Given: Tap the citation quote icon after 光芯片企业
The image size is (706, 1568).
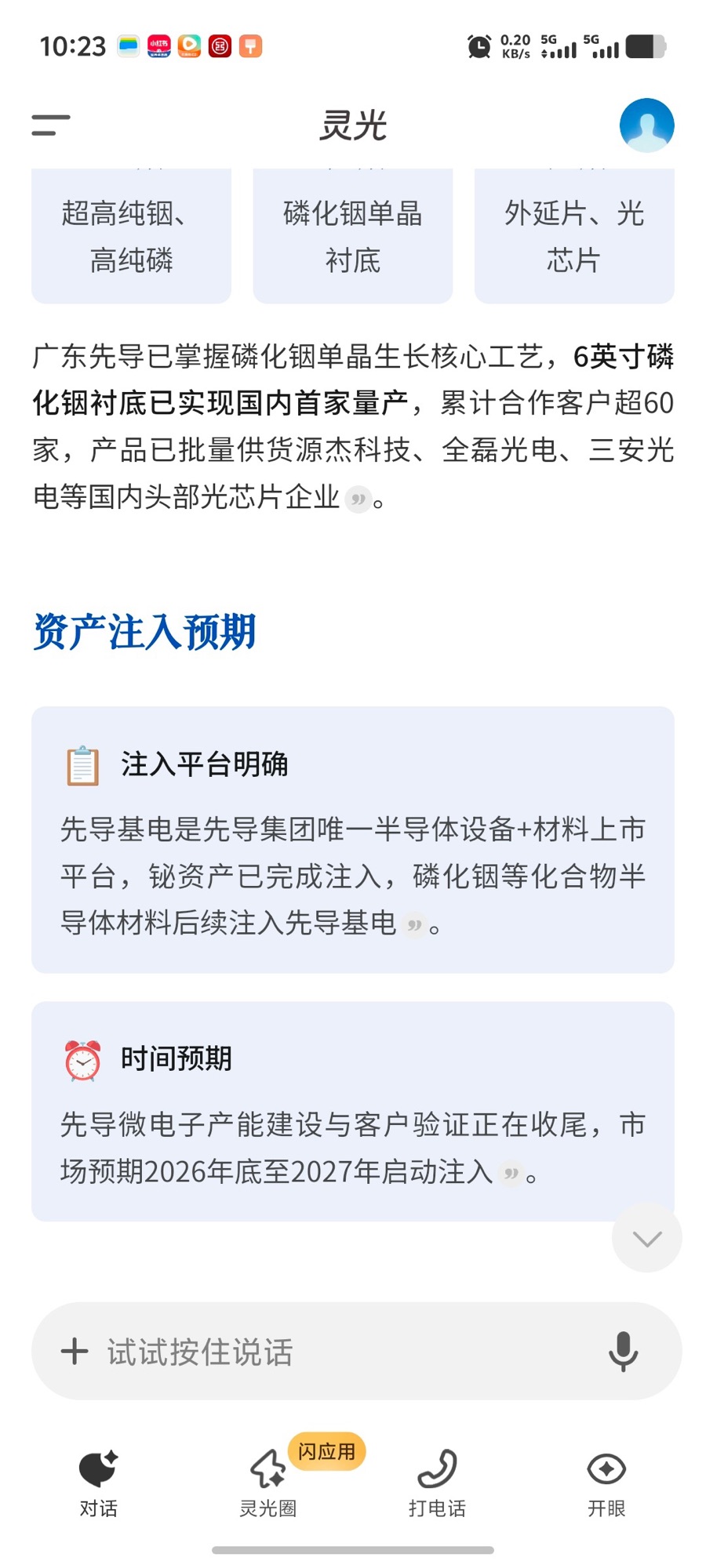Looking at the screenshot, I should point(358,499).
